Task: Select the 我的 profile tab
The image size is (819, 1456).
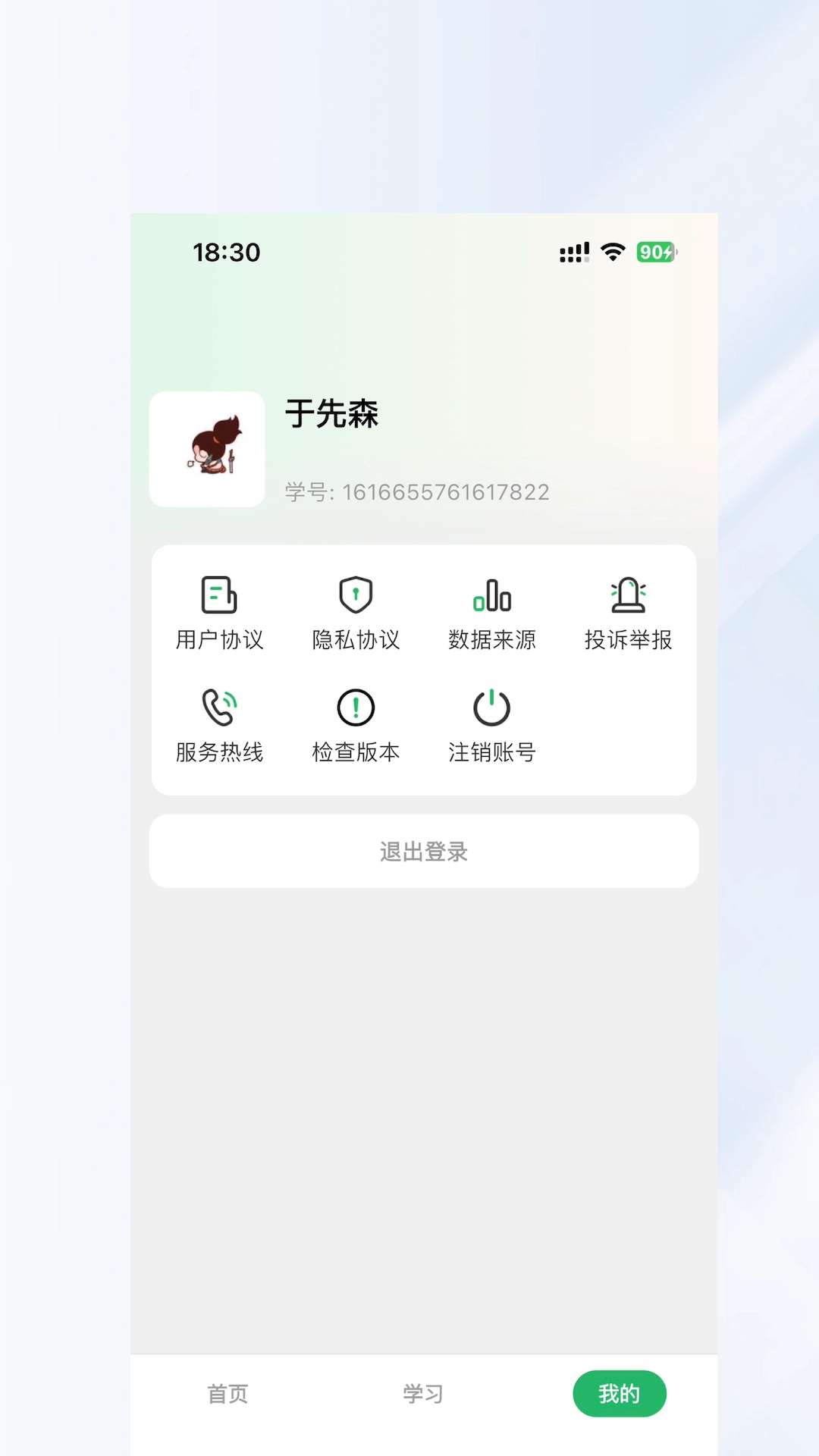Action: 620,1393
